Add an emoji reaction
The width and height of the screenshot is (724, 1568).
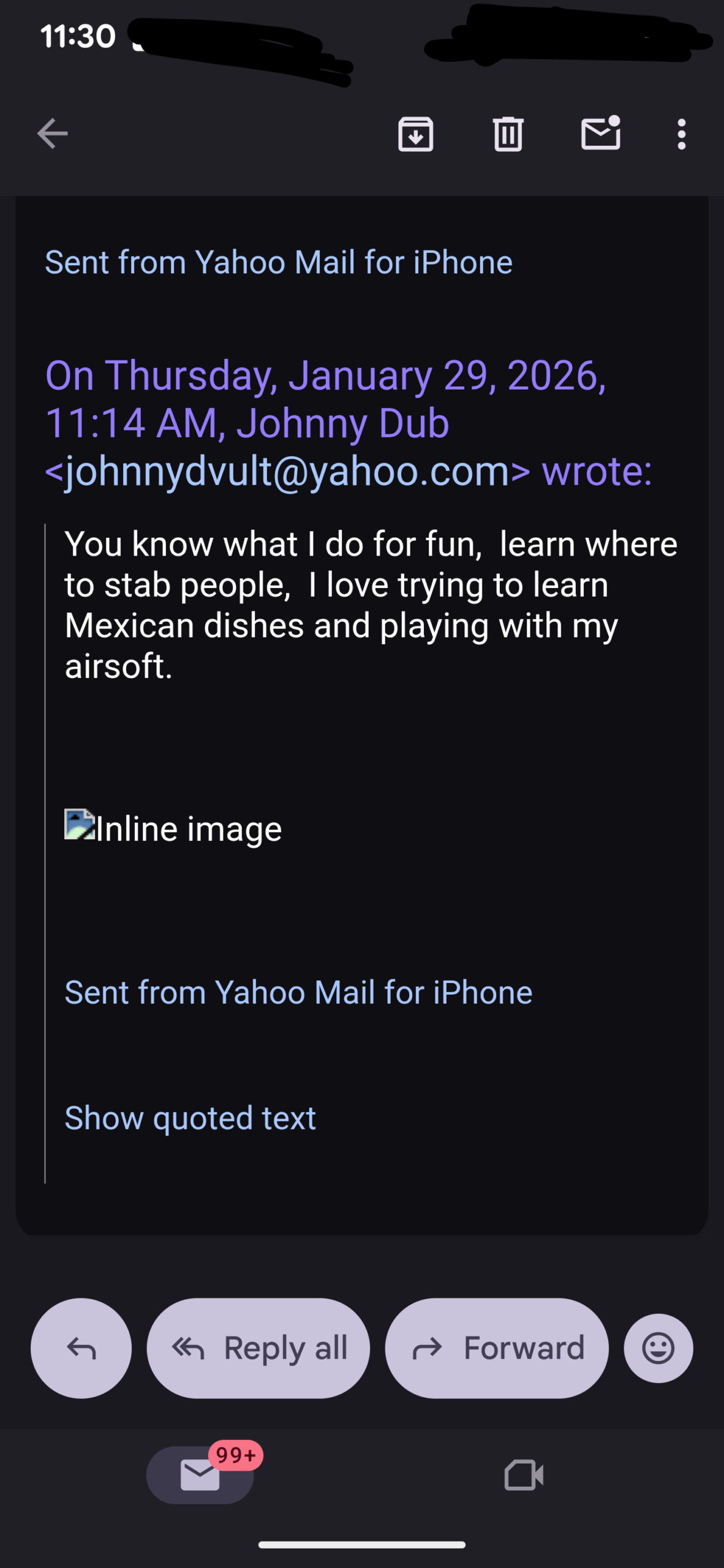tap(658, 1348)
